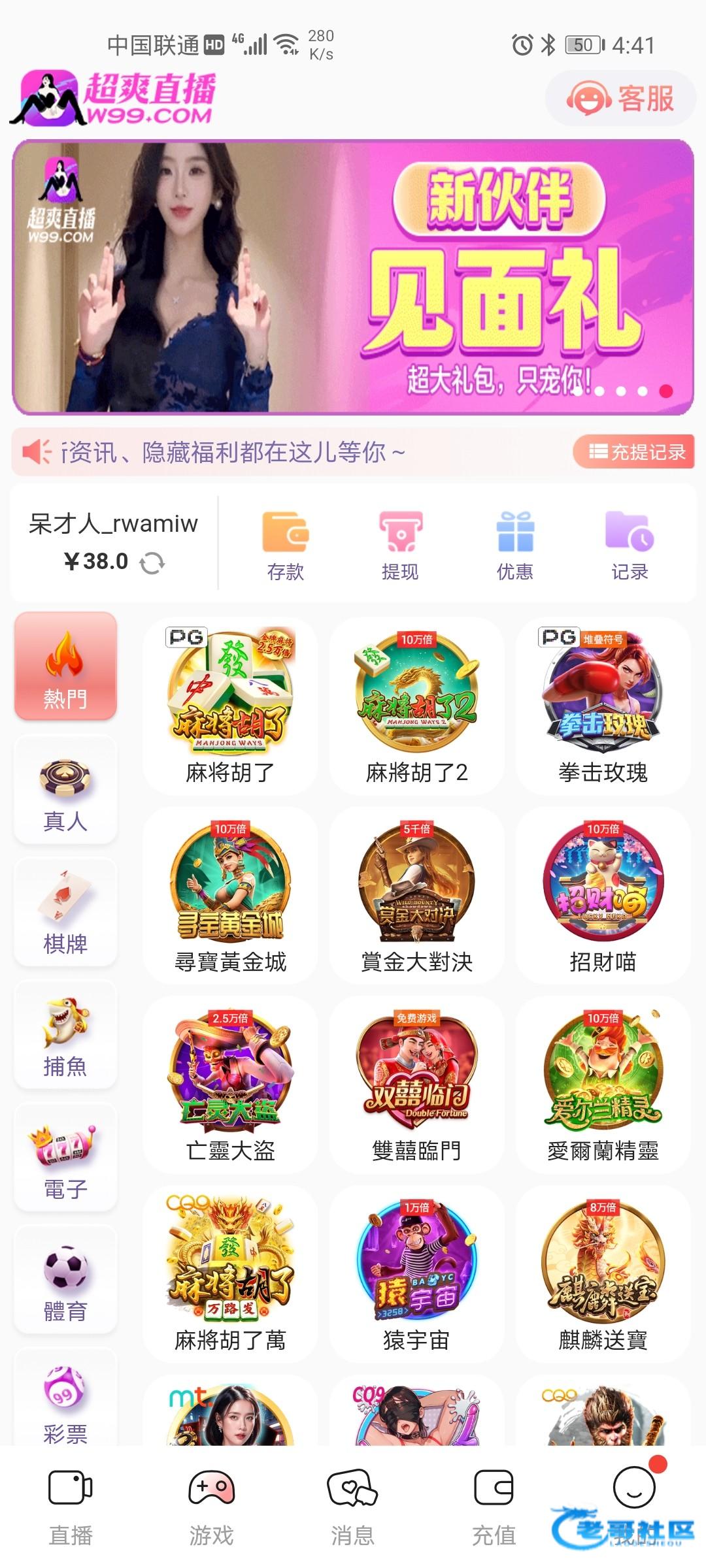Launch the 招財喵 game

coord(603,895)
